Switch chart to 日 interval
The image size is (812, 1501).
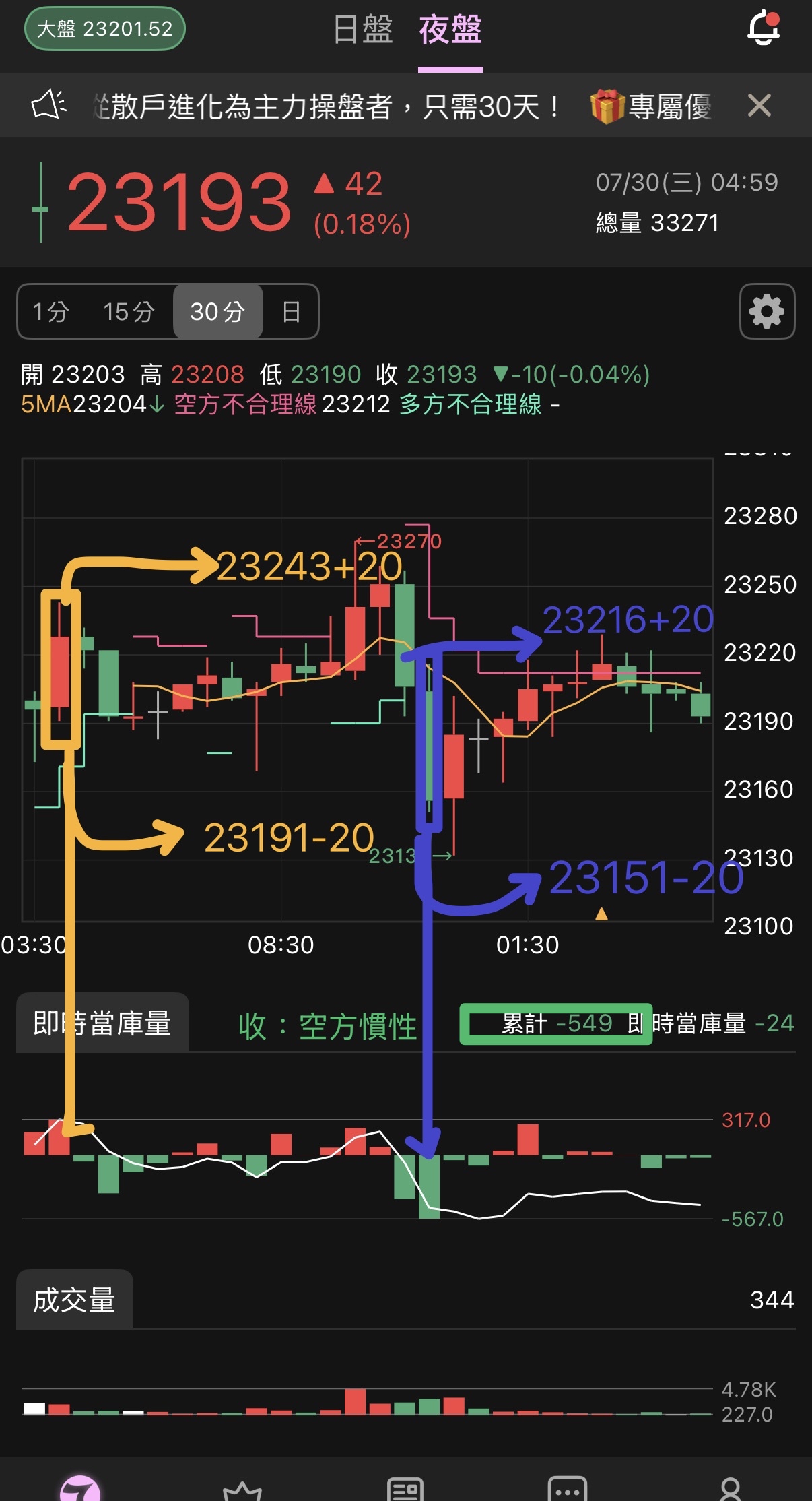[x=291, y=312]
